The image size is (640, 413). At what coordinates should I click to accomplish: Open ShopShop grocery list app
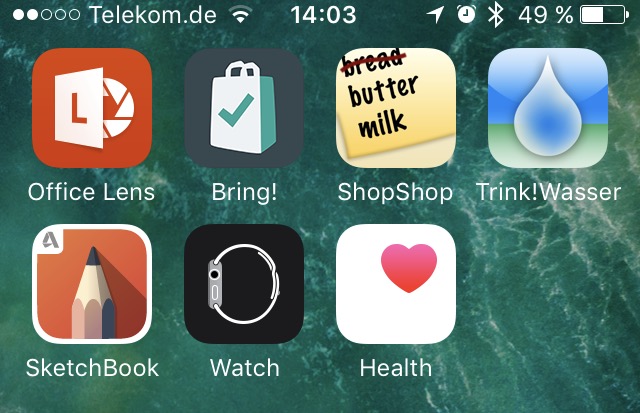click(x=396, y=108)
